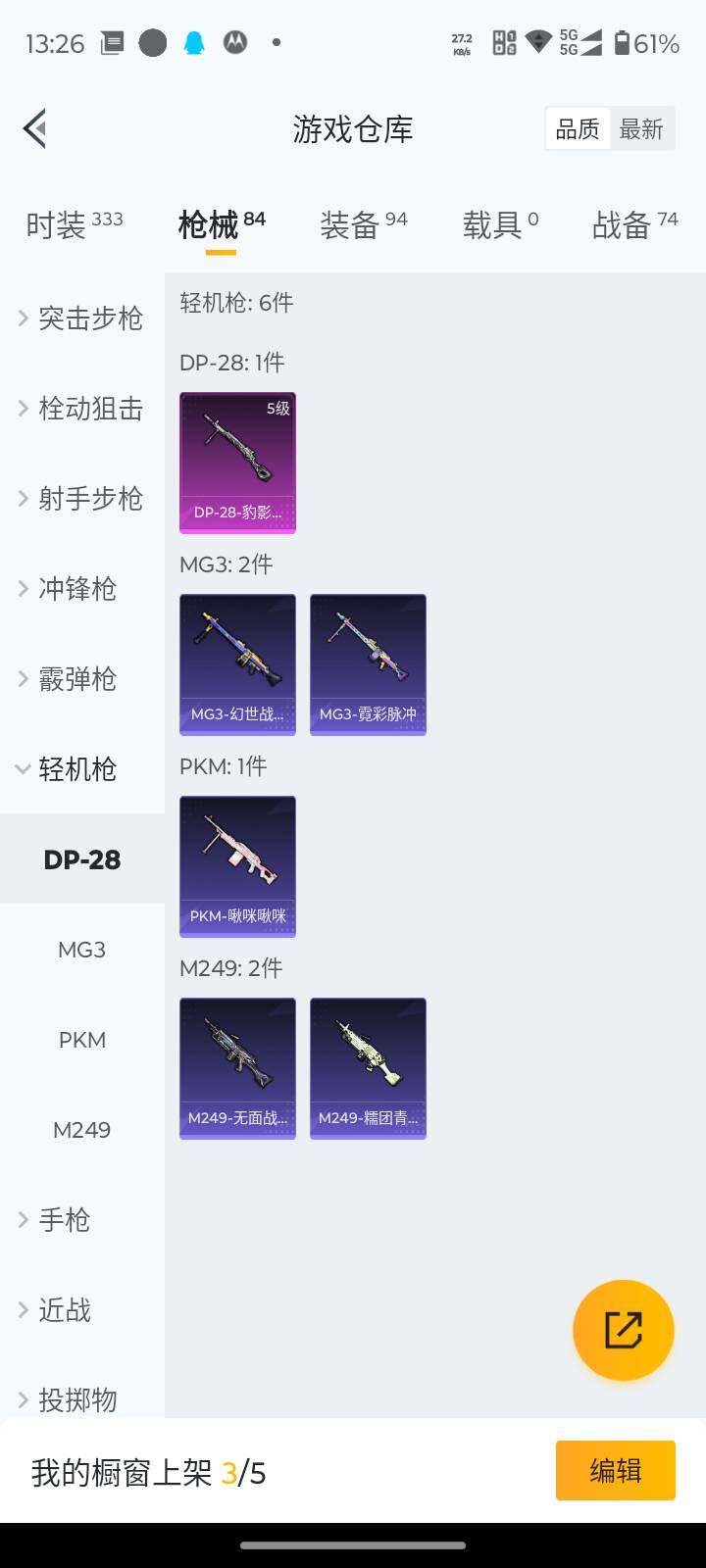706x1568 pixels.
Task: Open the DP-28-豹影 skin card
Action: [x=237, y=463]
